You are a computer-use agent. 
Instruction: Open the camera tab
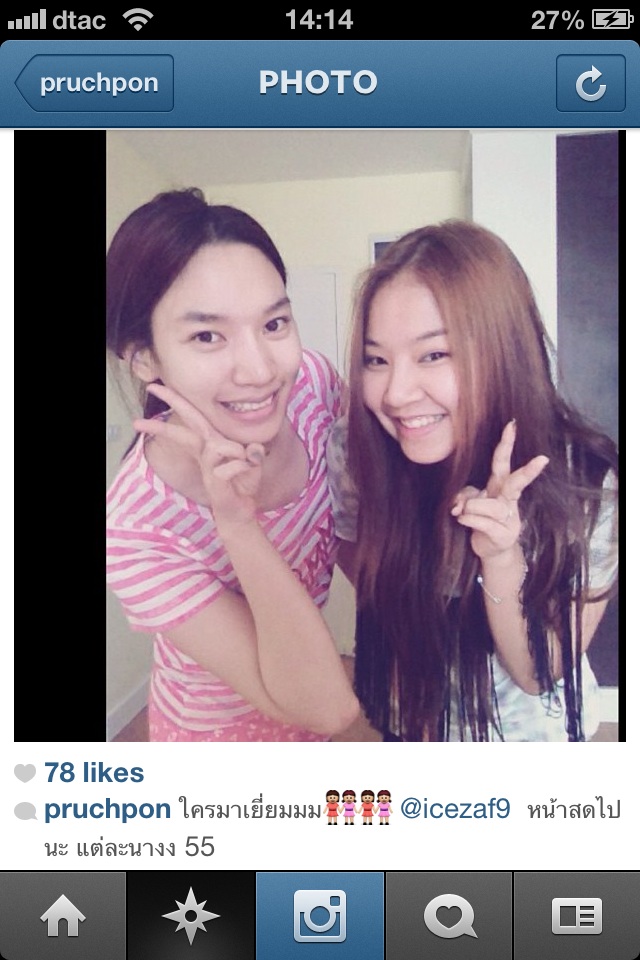point(320,916)
